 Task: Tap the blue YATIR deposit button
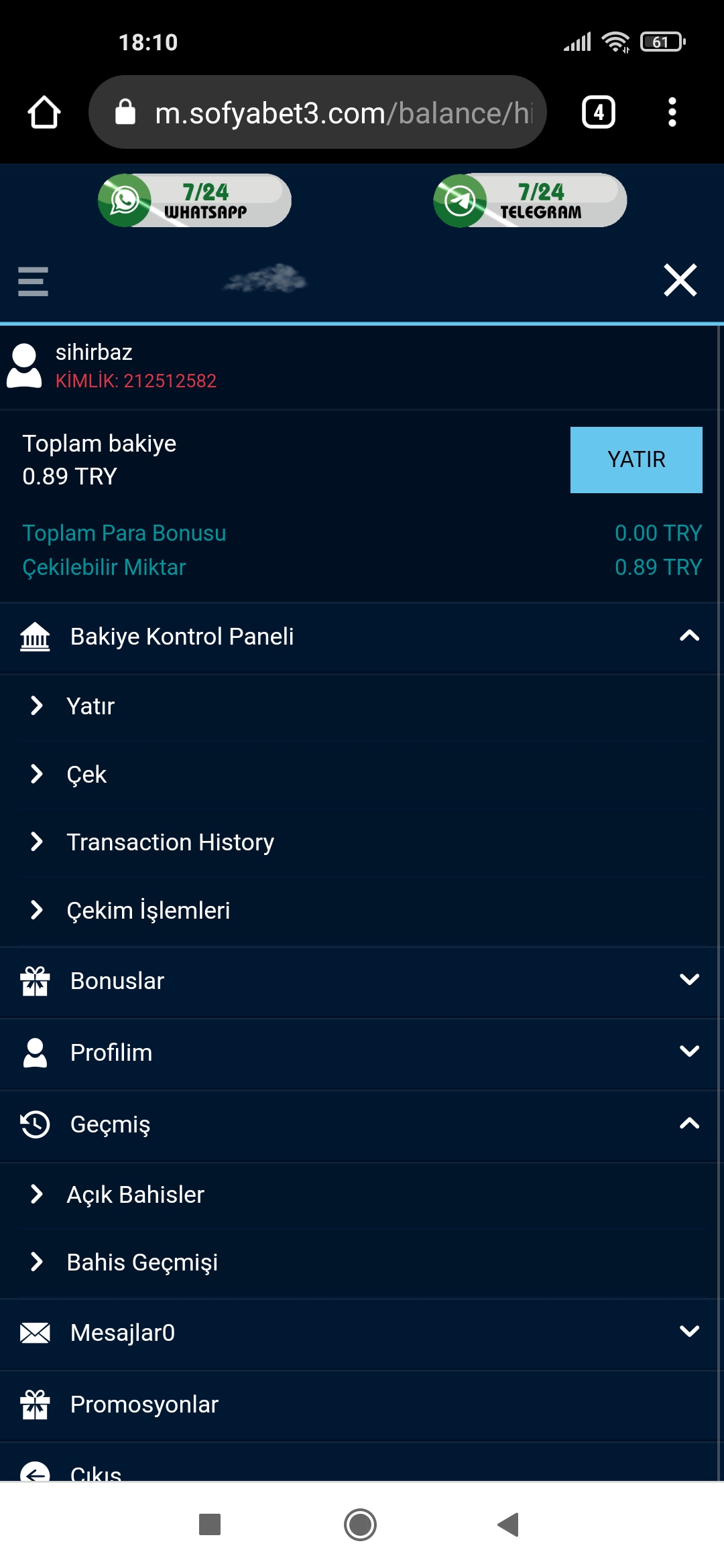pos(636,460)
